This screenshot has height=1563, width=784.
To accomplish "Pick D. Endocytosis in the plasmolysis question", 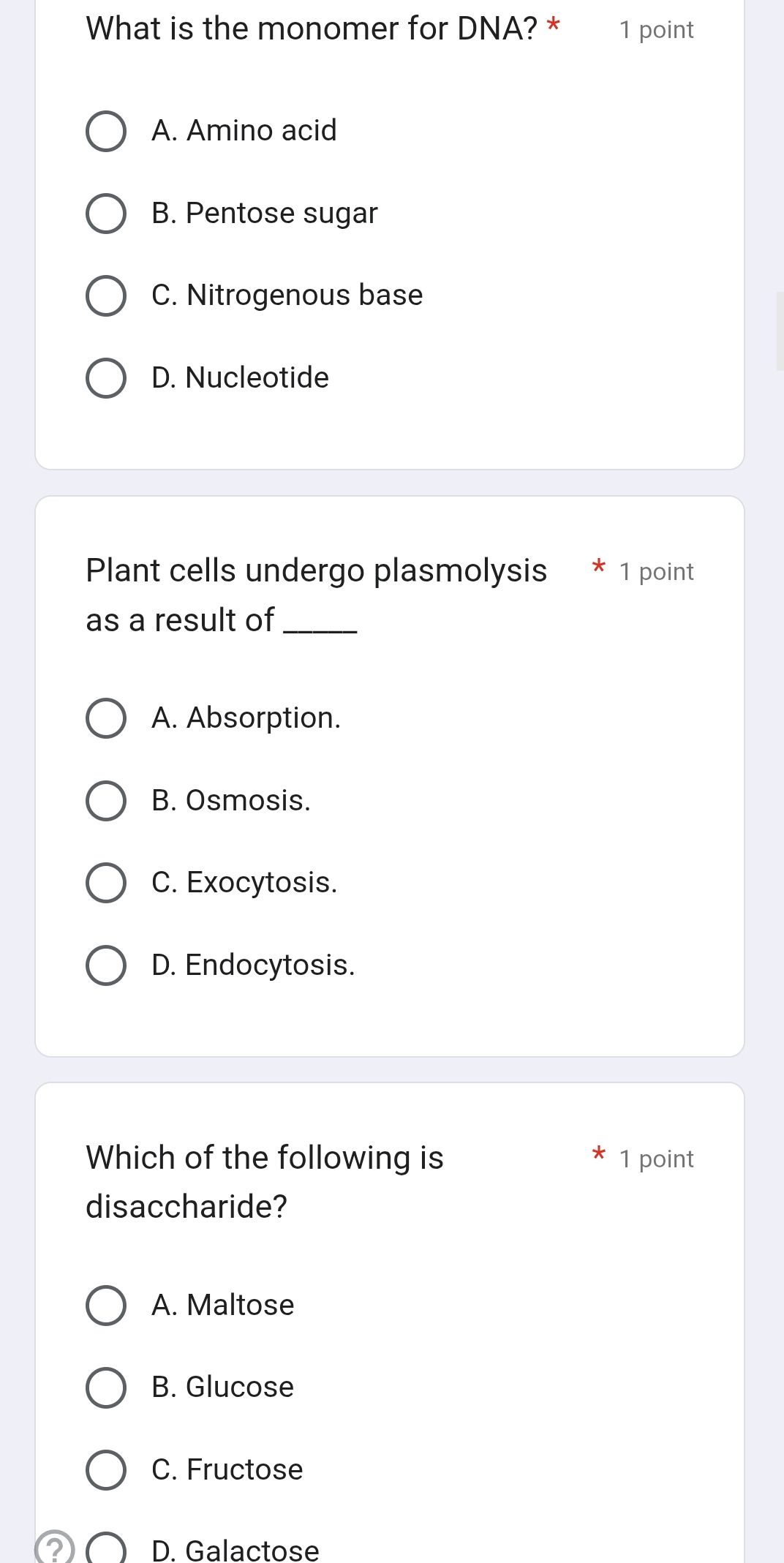I will [106, 966].
